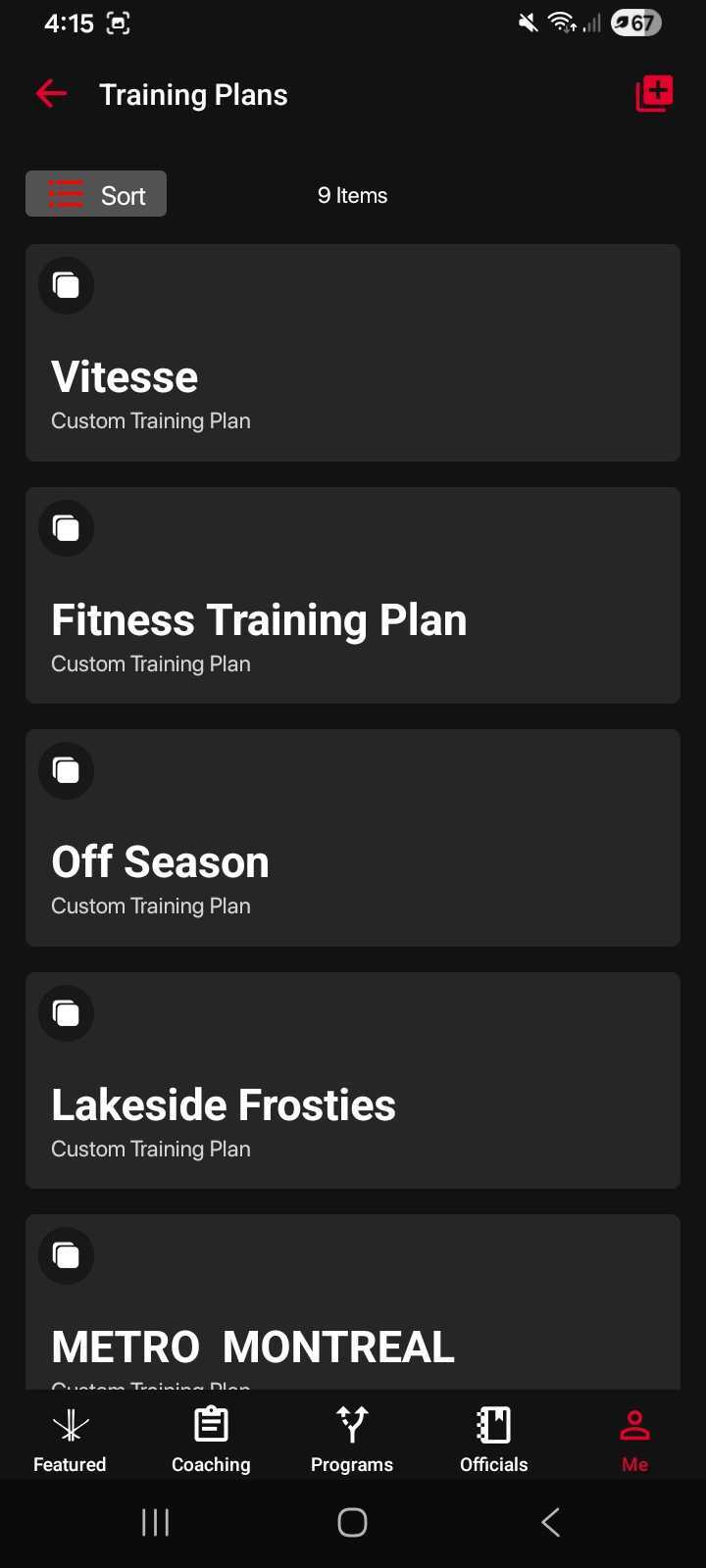Open the Programs section
The width and height of the screenshot is (706, 1568).
pyautogui.click(x=351, y=1437)
